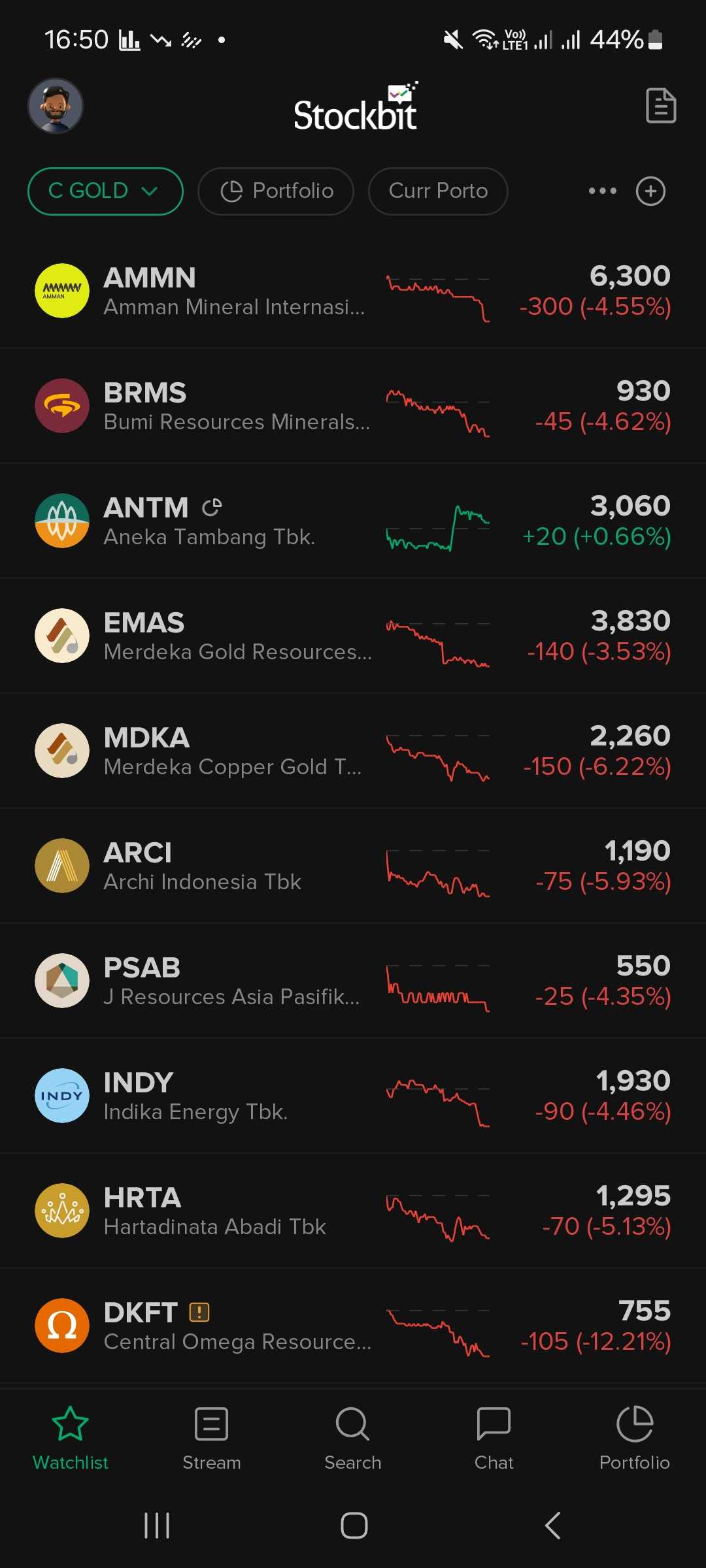Open the document icon in header

(660, 106)
